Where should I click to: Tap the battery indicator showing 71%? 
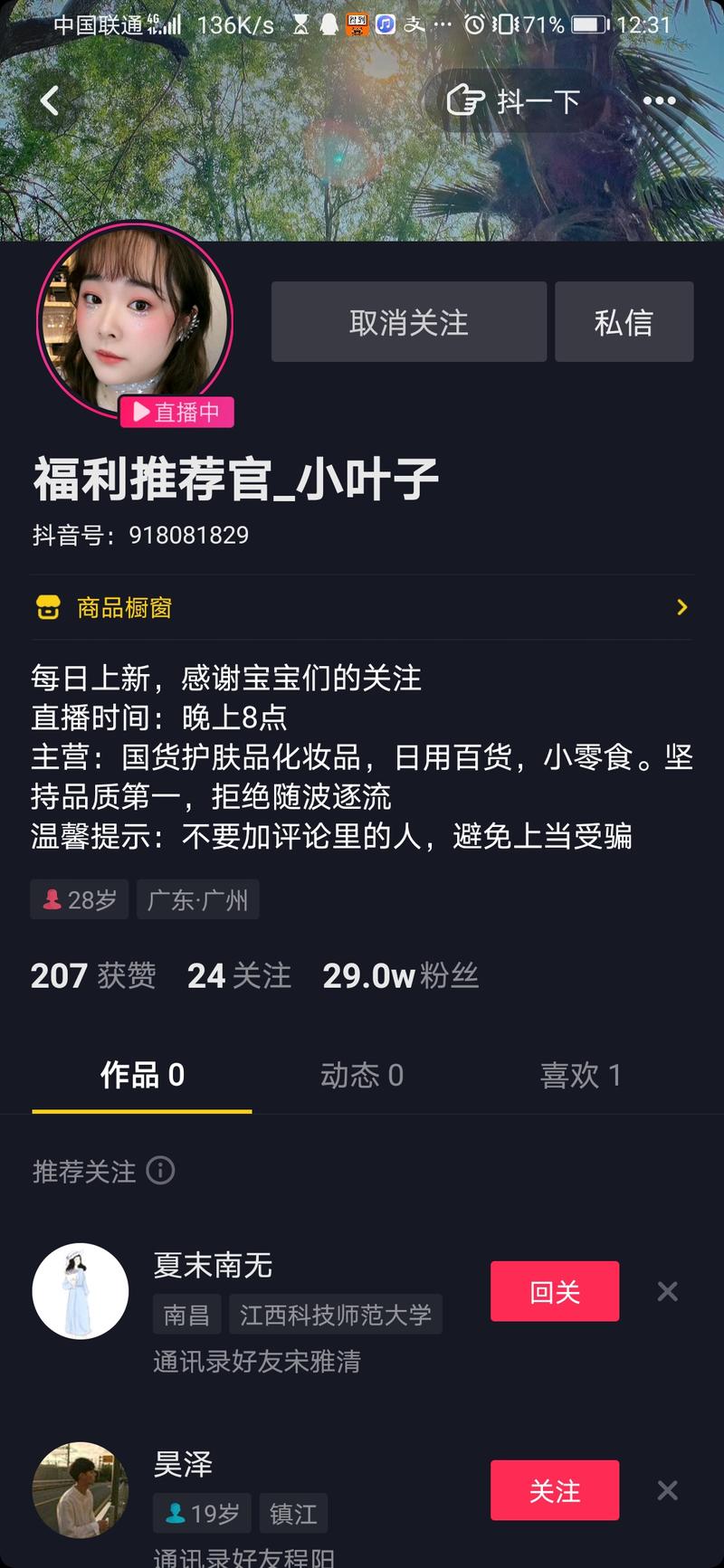(573, 24)
